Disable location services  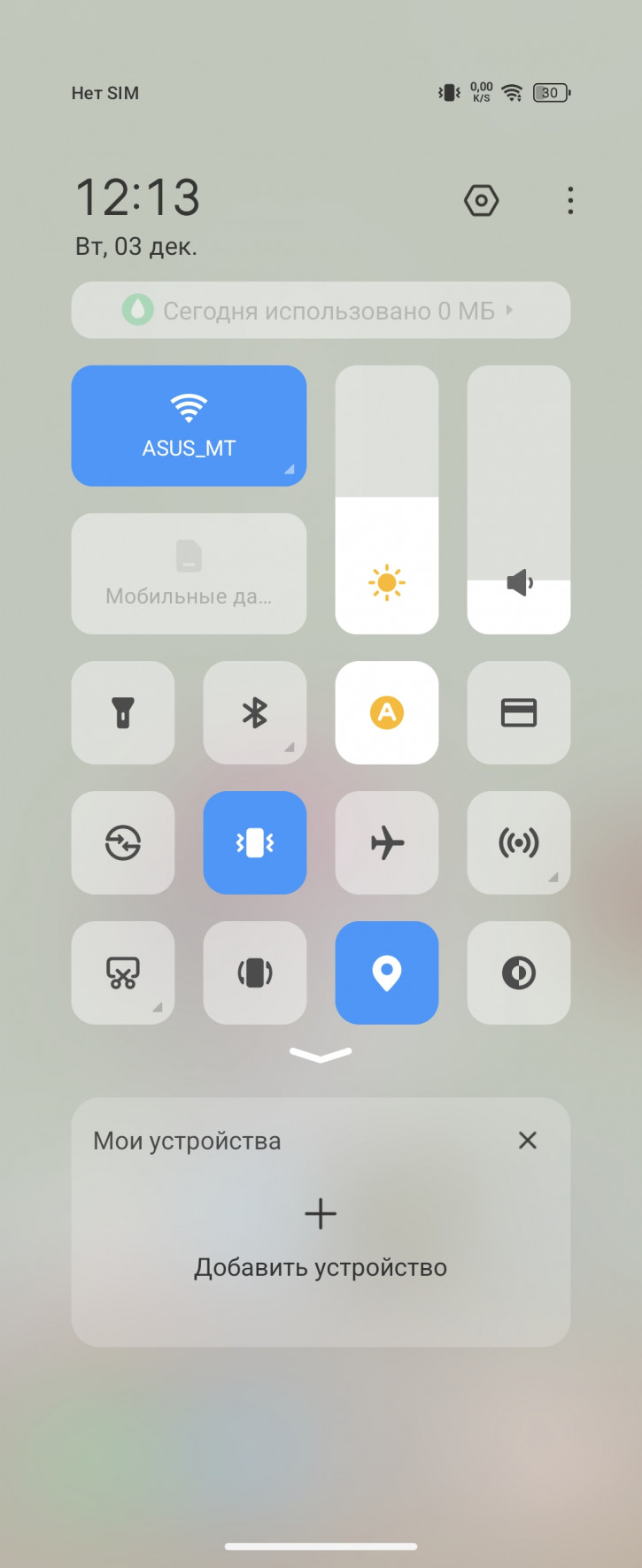[x=387, y=972]
